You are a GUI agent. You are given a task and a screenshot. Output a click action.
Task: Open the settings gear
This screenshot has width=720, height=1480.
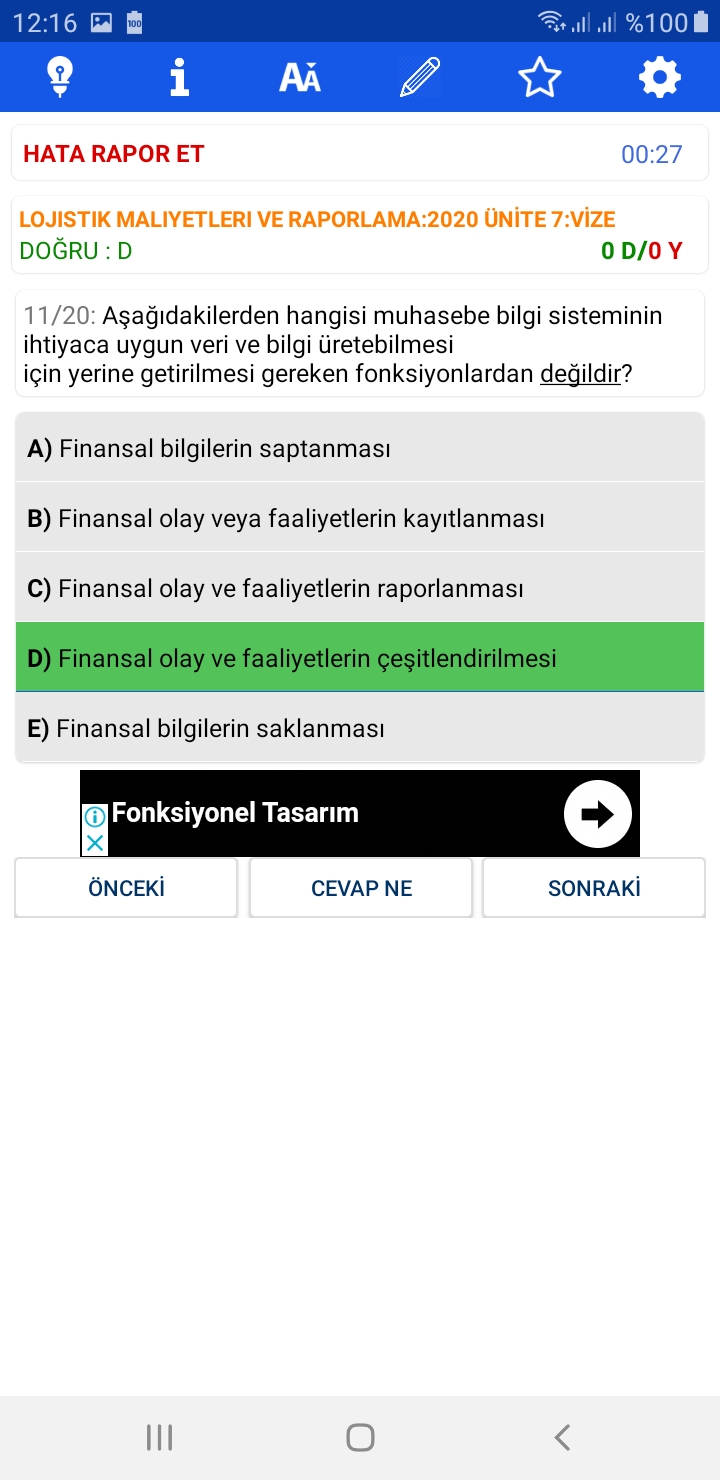pyautogui.click(x=660, y=77)
